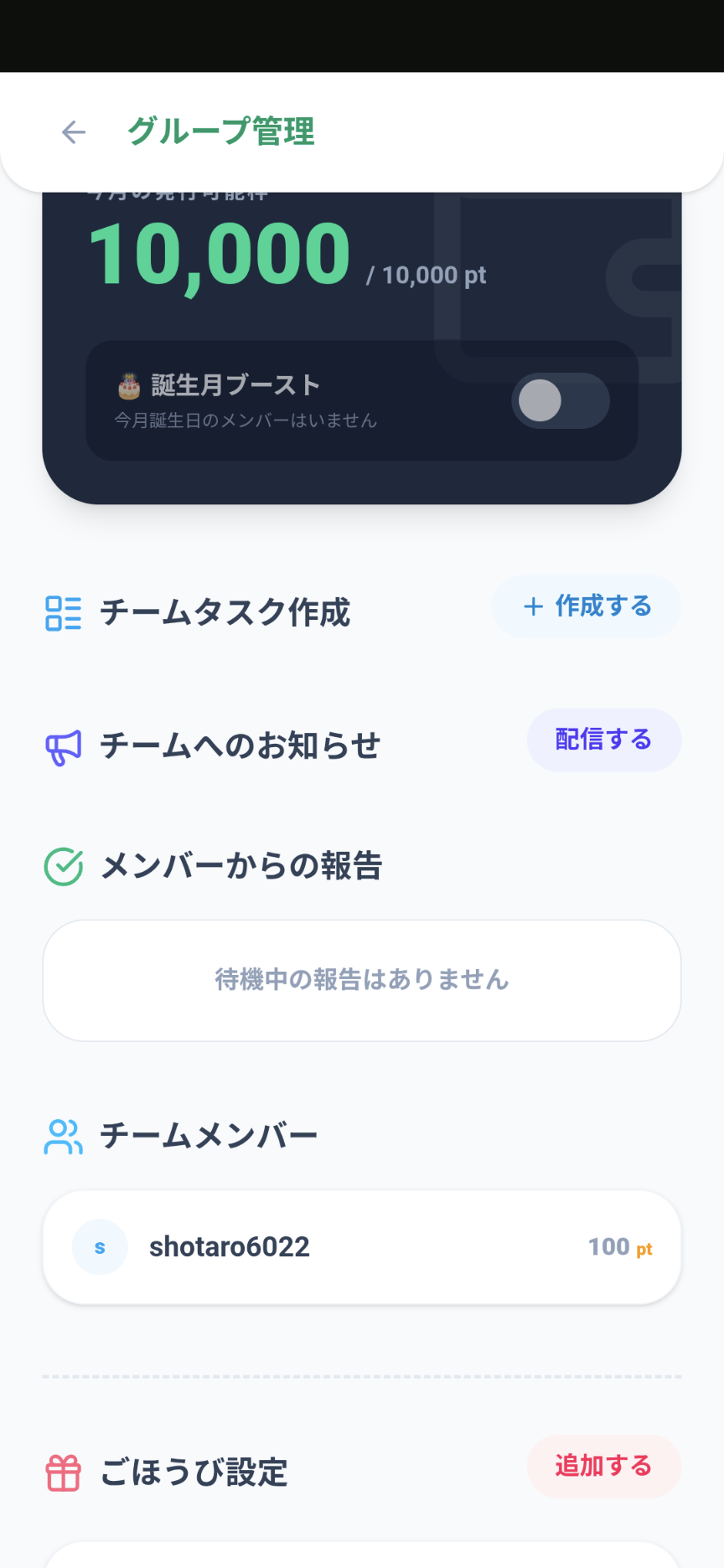Click the plus icon inside the 作成する button
724x1568 pixels.
click(534, 606)
